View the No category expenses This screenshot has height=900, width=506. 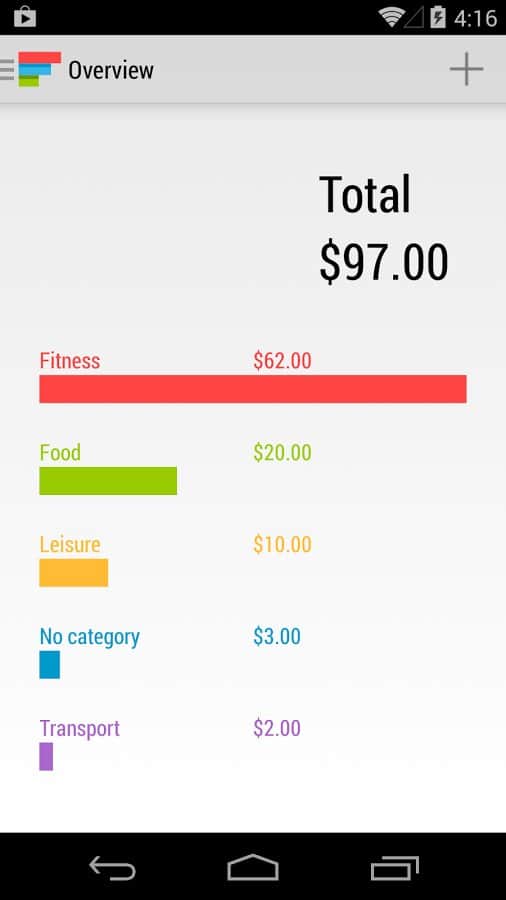coord(252,652)
